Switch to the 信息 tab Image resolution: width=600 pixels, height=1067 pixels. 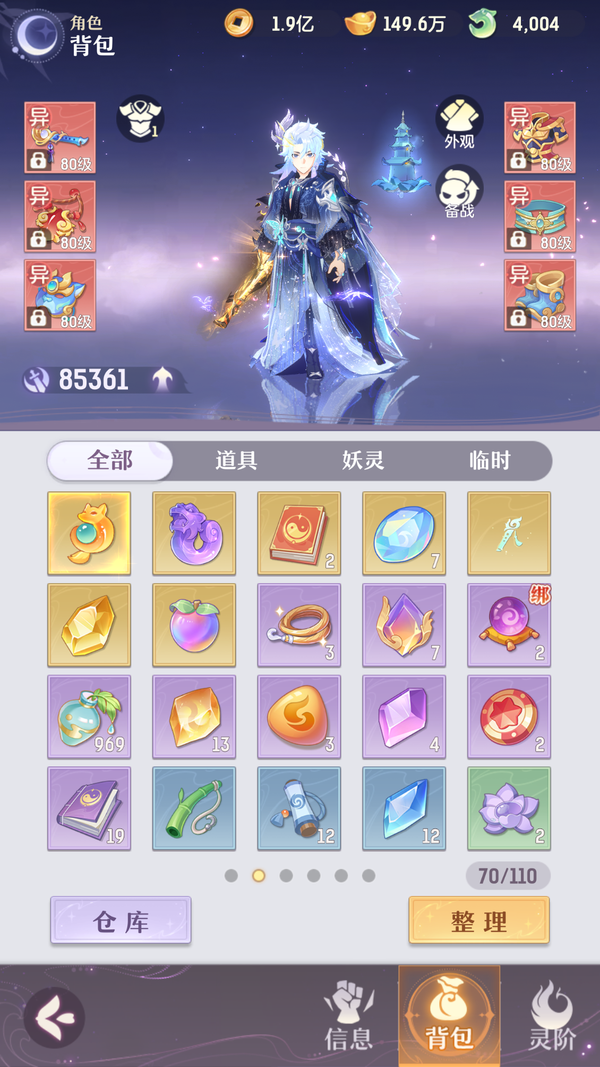click(x=348, y=1016)
